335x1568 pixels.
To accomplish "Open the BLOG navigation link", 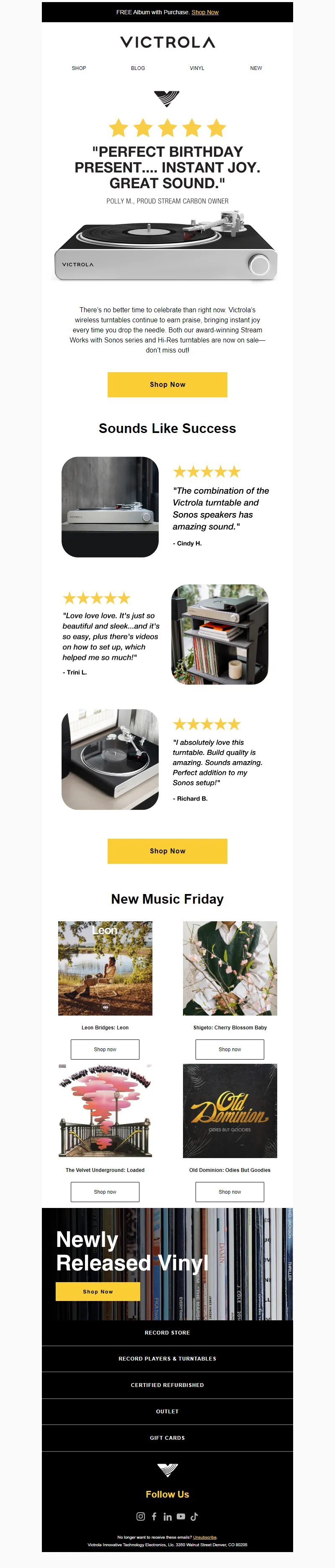I will [138, 68].
